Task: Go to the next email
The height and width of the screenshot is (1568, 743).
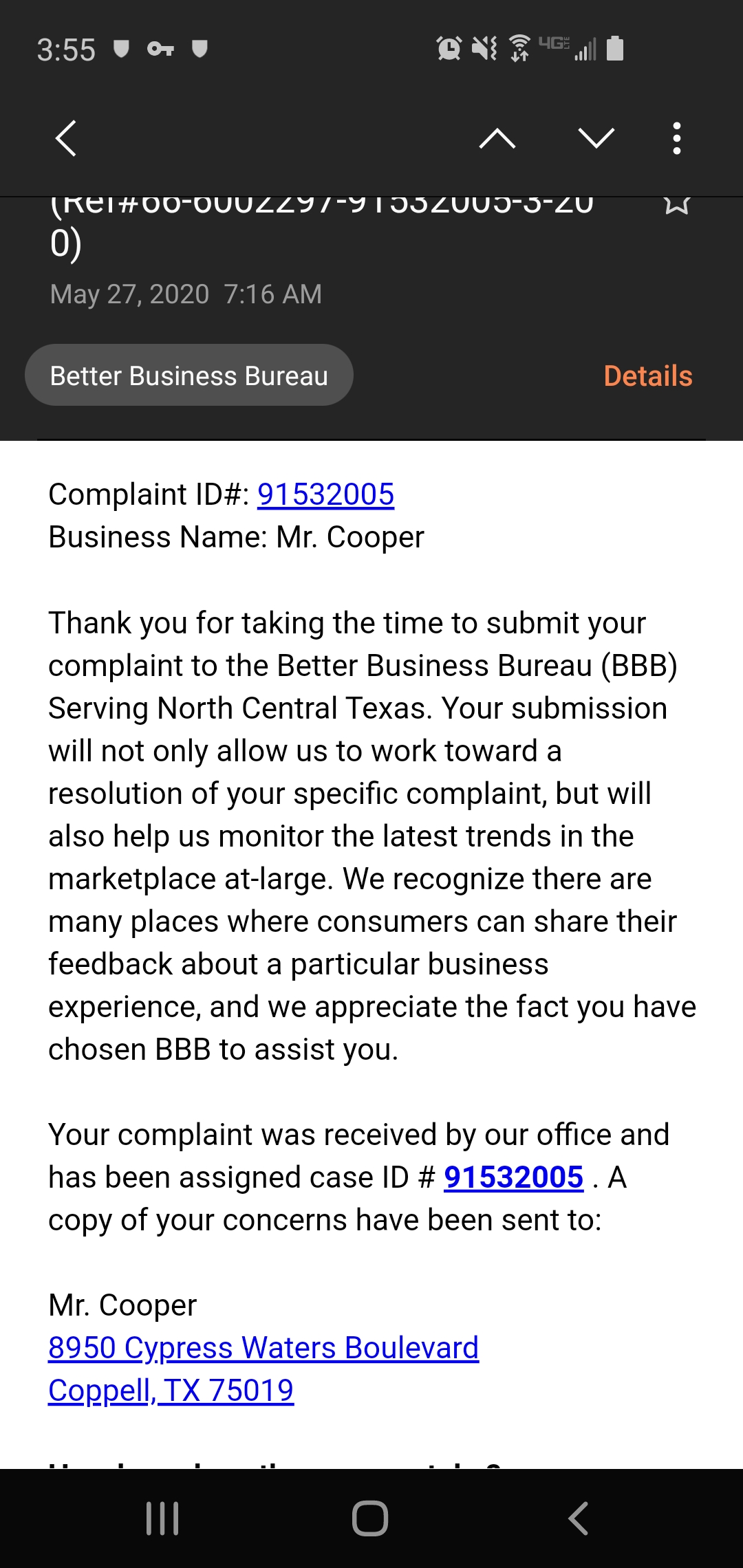Action: pos(596,138)
